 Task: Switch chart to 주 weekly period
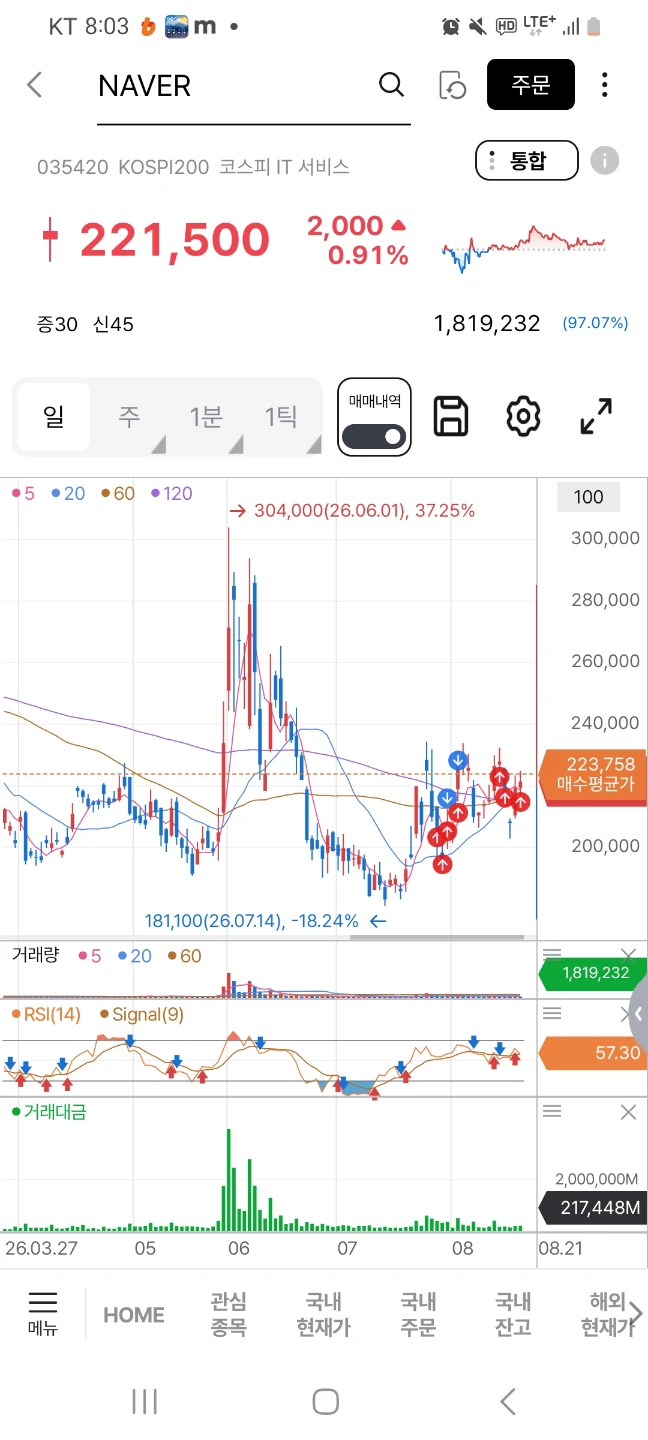click(x=130, y=416)
